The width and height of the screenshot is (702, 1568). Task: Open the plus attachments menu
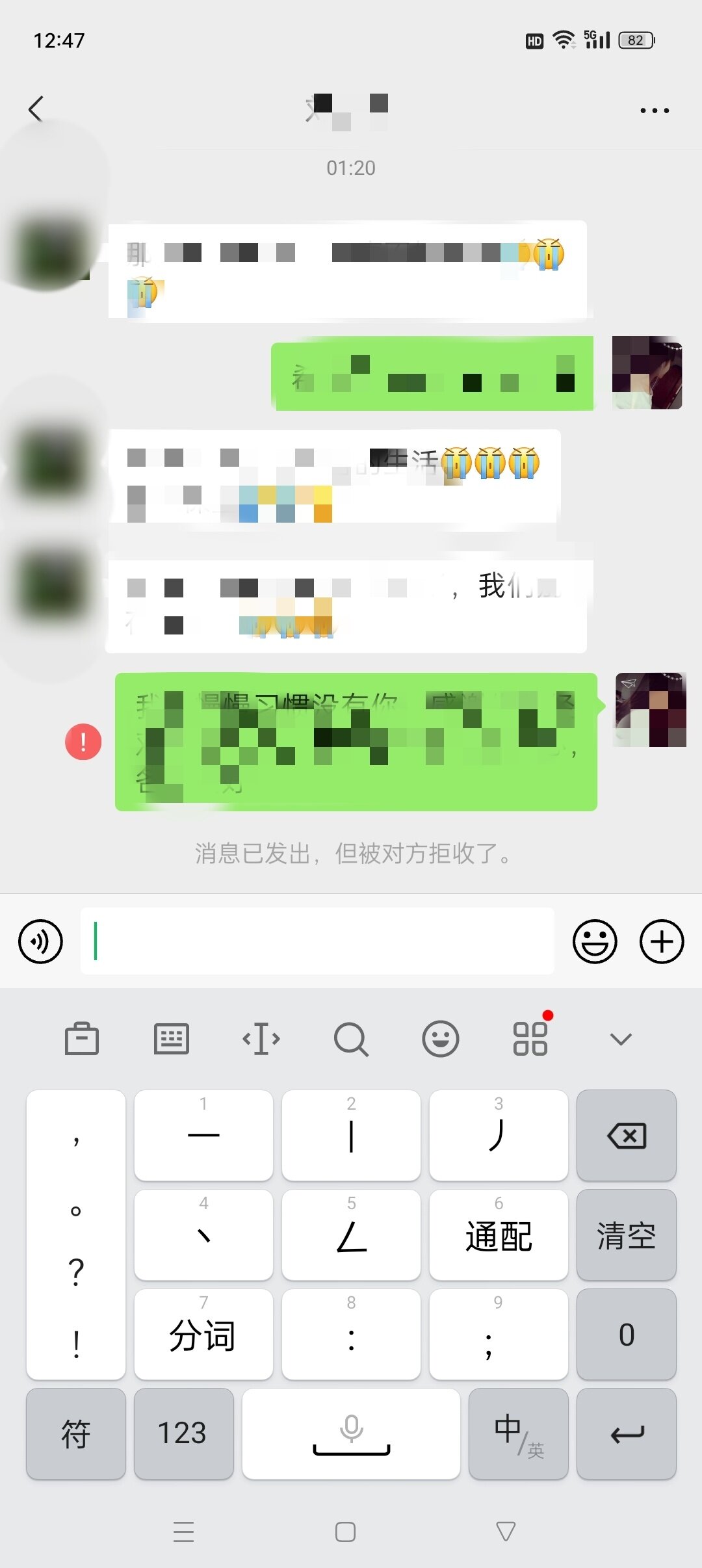click(x=662, y=941)
